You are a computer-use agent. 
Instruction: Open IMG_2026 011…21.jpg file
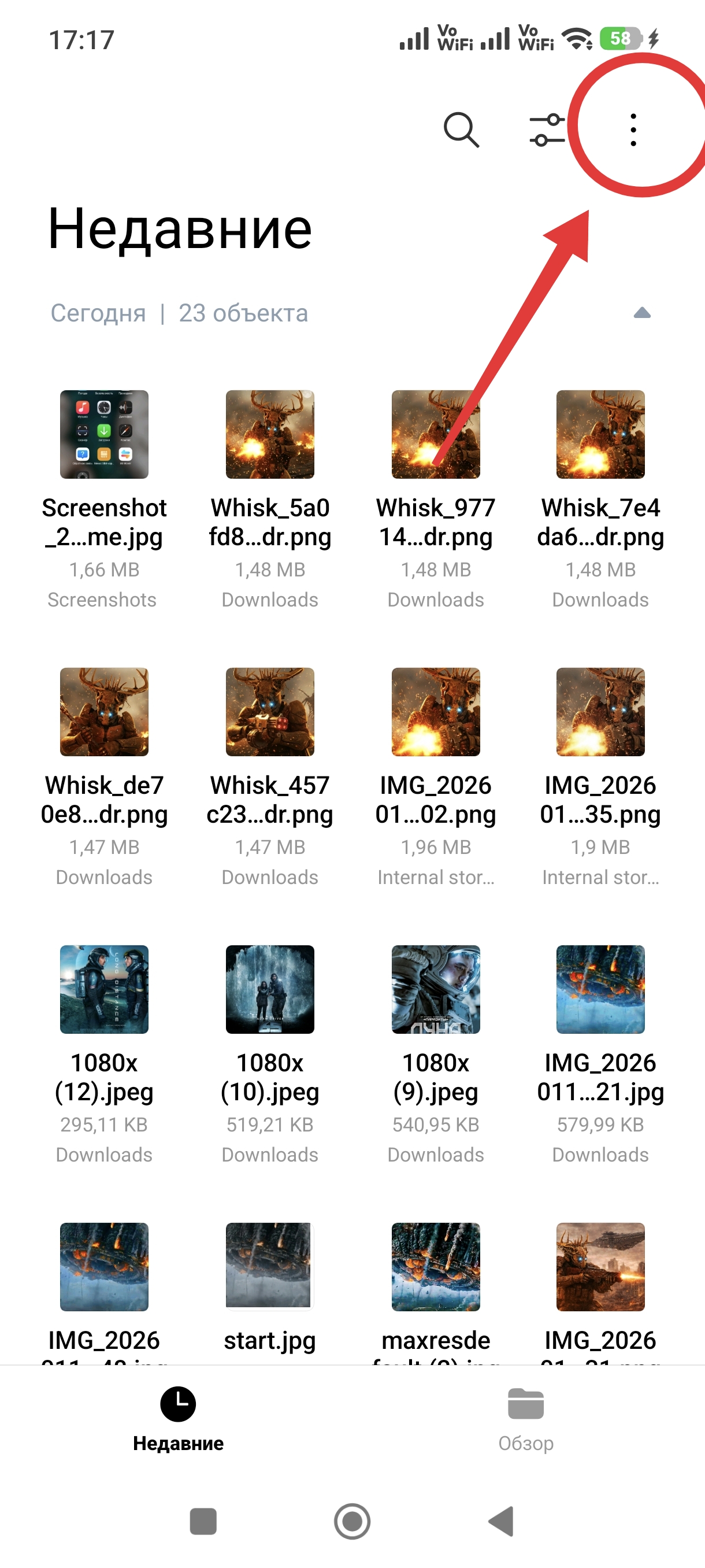pos(600,990)
